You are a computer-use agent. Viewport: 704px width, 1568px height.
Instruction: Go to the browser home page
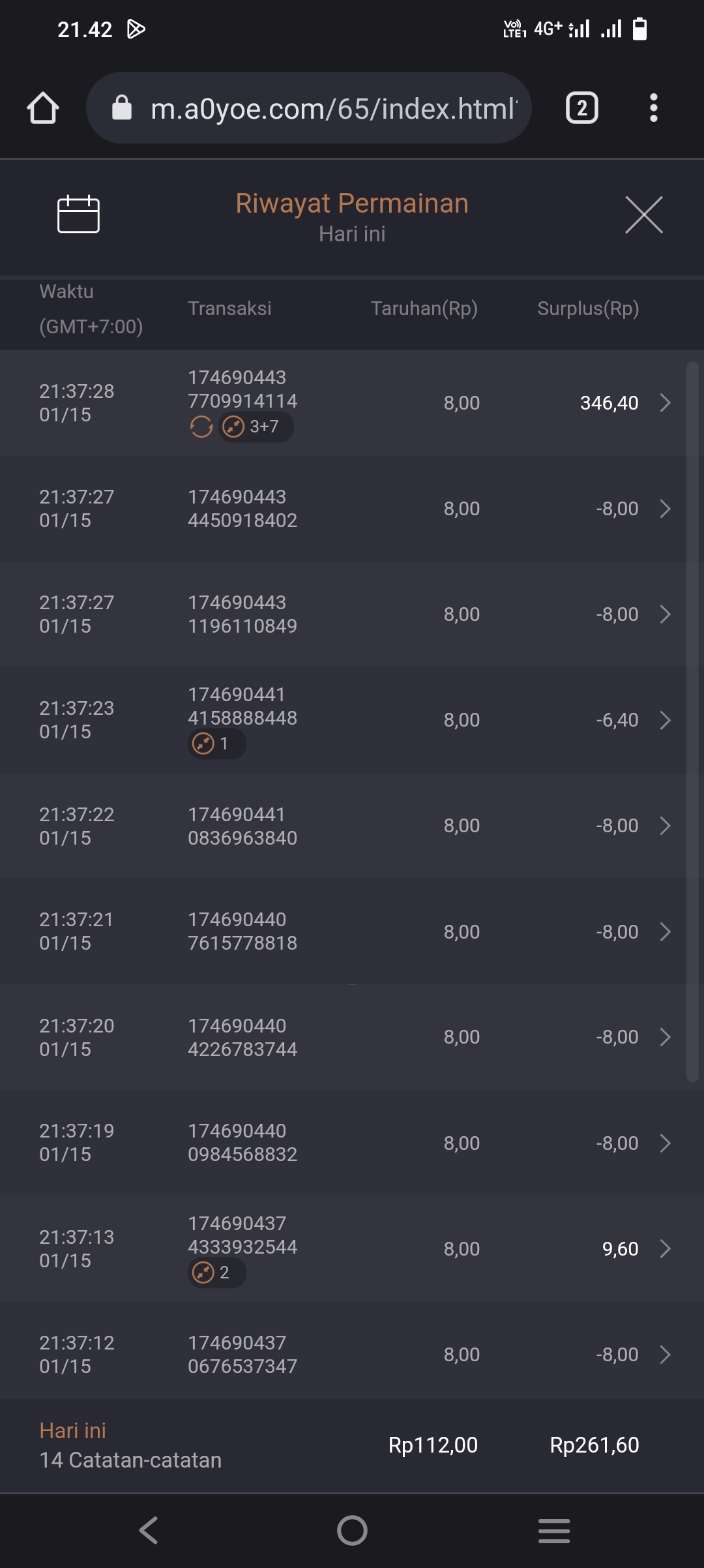tap(43, 108)
